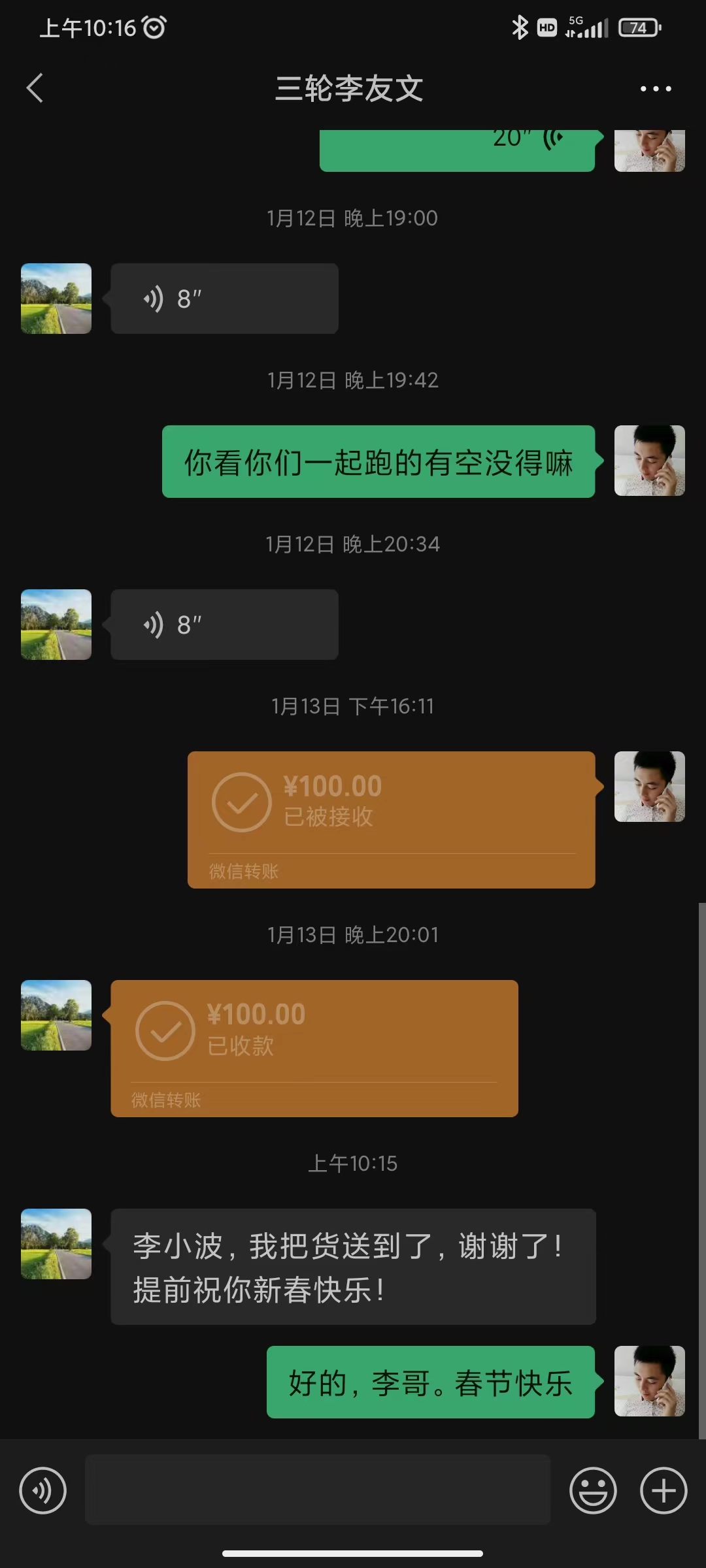
Task: Open the ¥100.00 已收款 transfer card
Action: [x=314, y=1048]
